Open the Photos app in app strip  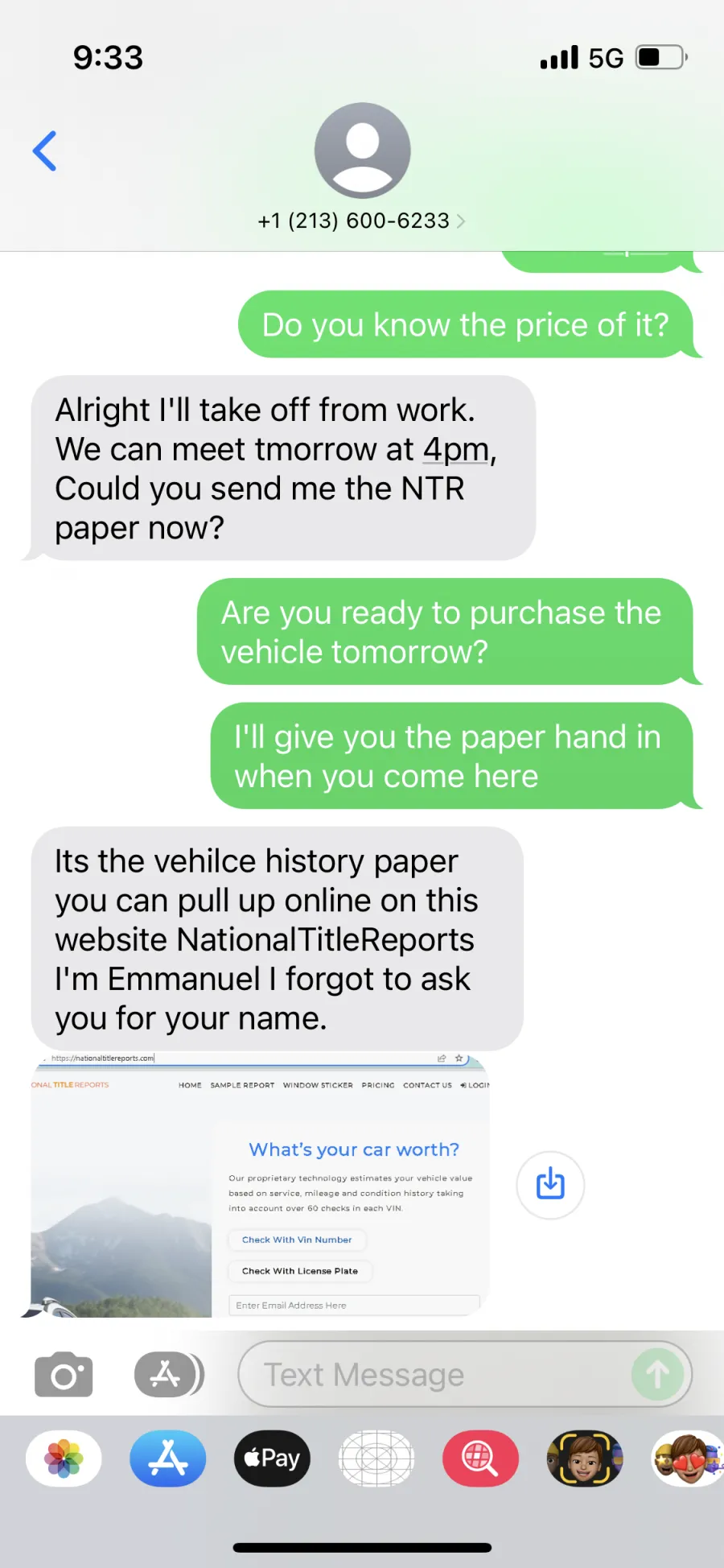click(64, 1459)
